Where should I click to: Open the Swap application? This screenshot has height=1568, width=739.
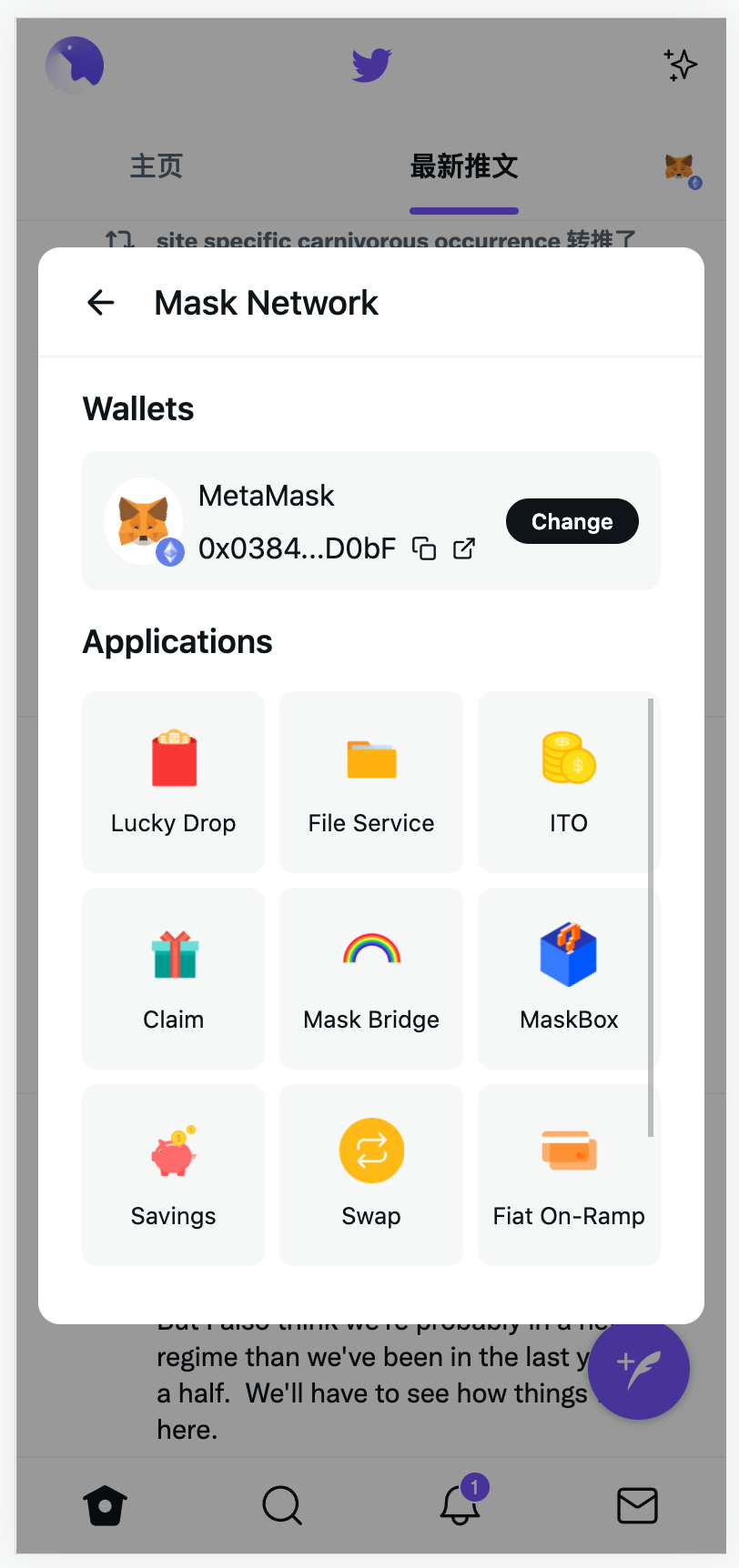point(371,1175)
